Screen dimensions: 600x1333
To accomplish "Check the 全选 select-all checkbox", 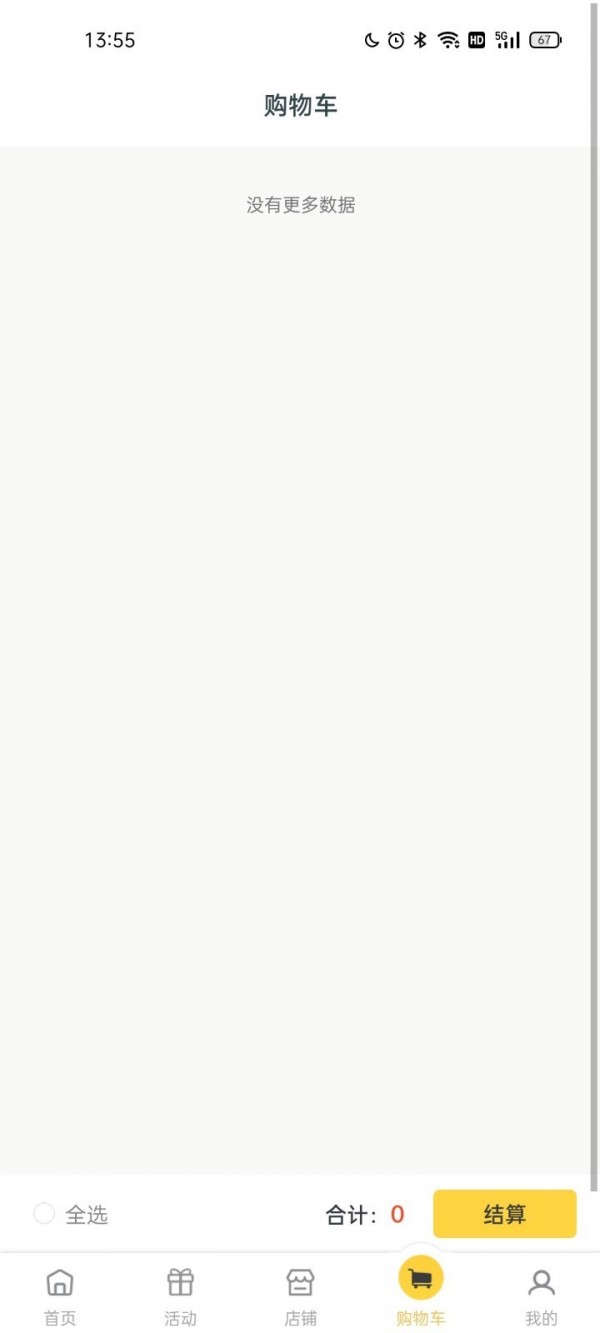I will click(44, 1214).
